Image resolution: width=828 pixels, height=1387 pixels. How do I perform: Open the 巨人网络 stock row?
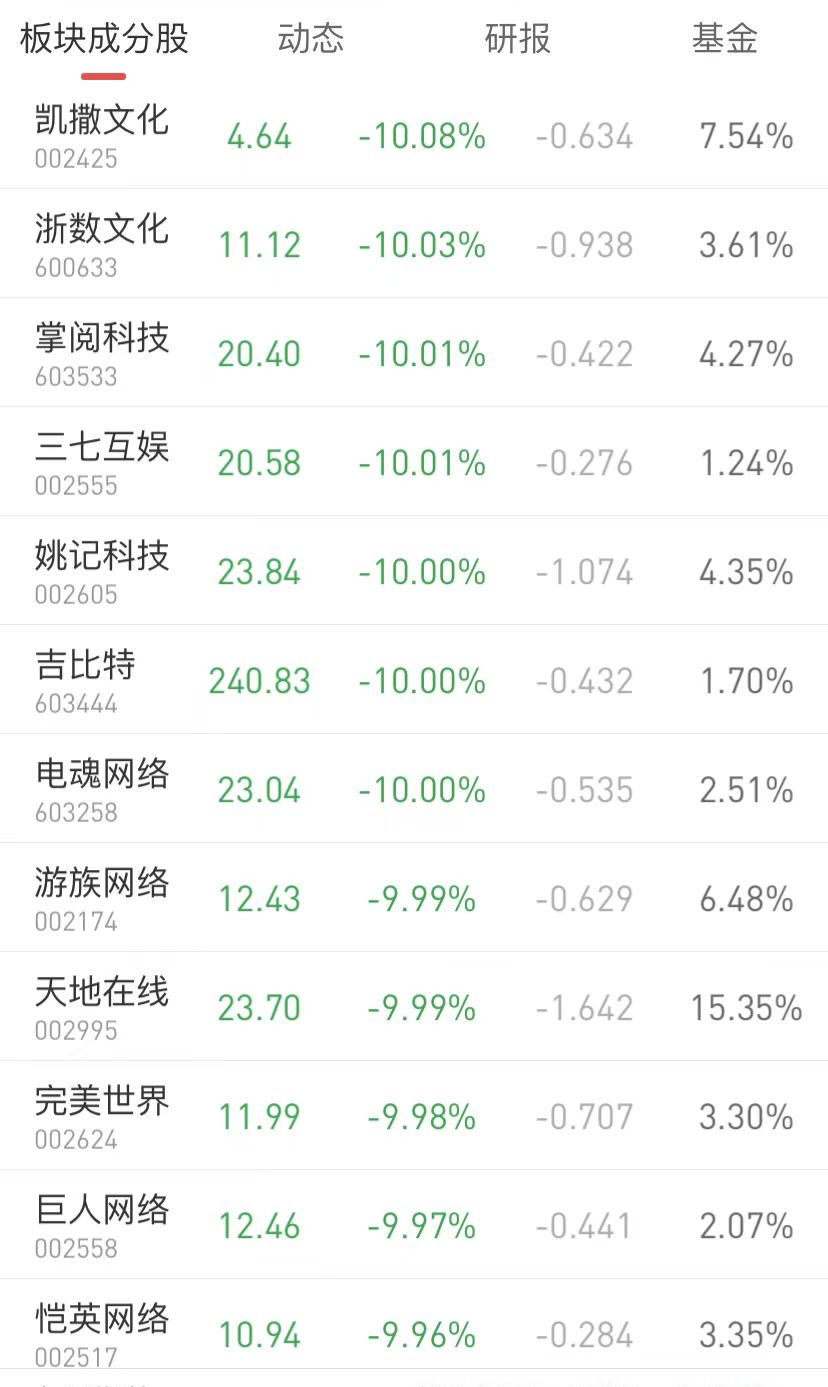(414, 1225)
